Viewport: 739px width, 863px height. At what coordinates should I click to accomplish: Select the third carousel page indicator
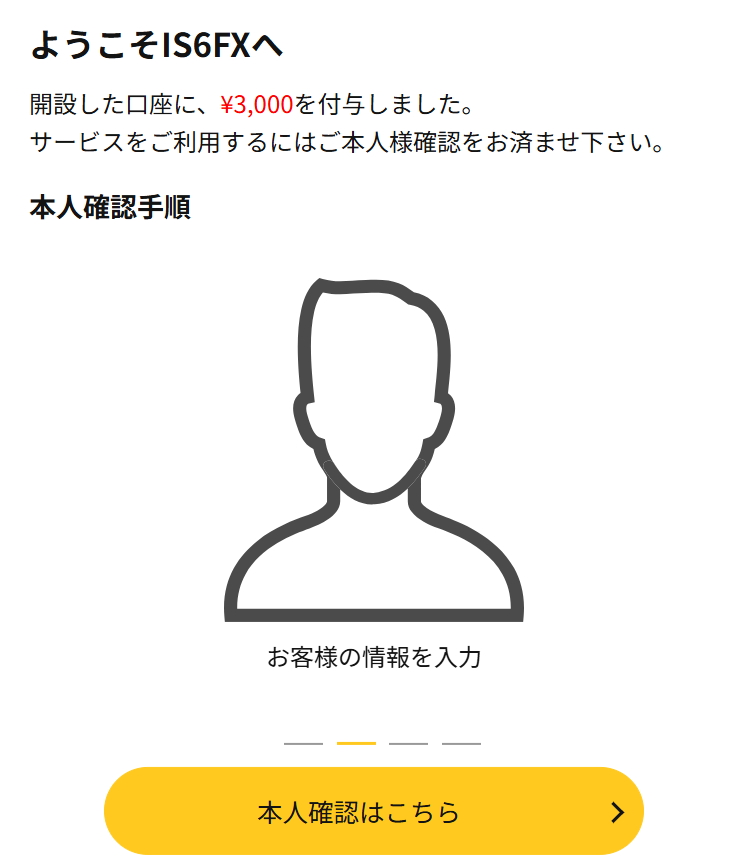click(408, 743)
